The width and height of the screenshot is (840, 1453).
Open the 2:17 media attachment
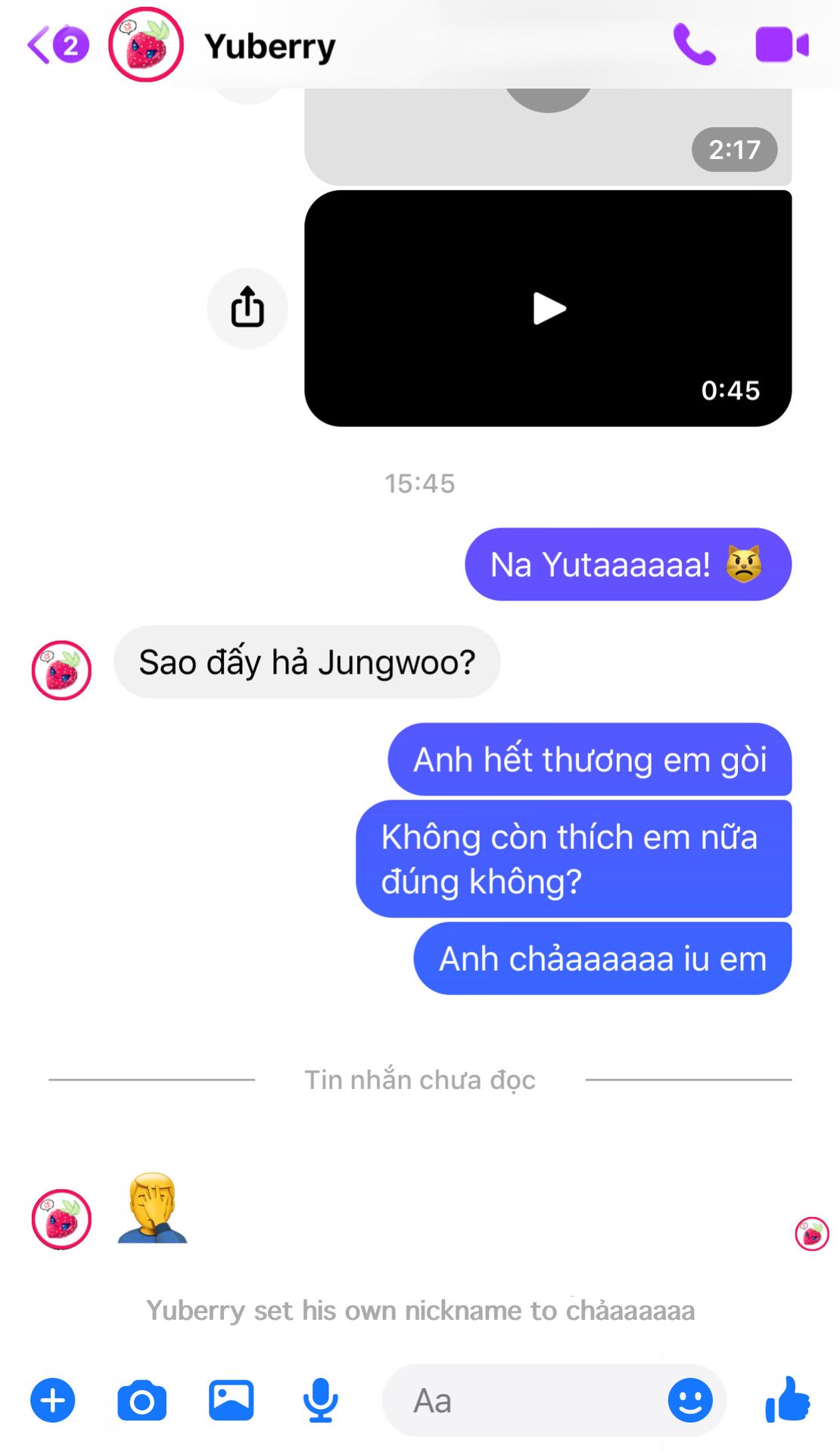[548, 136]
